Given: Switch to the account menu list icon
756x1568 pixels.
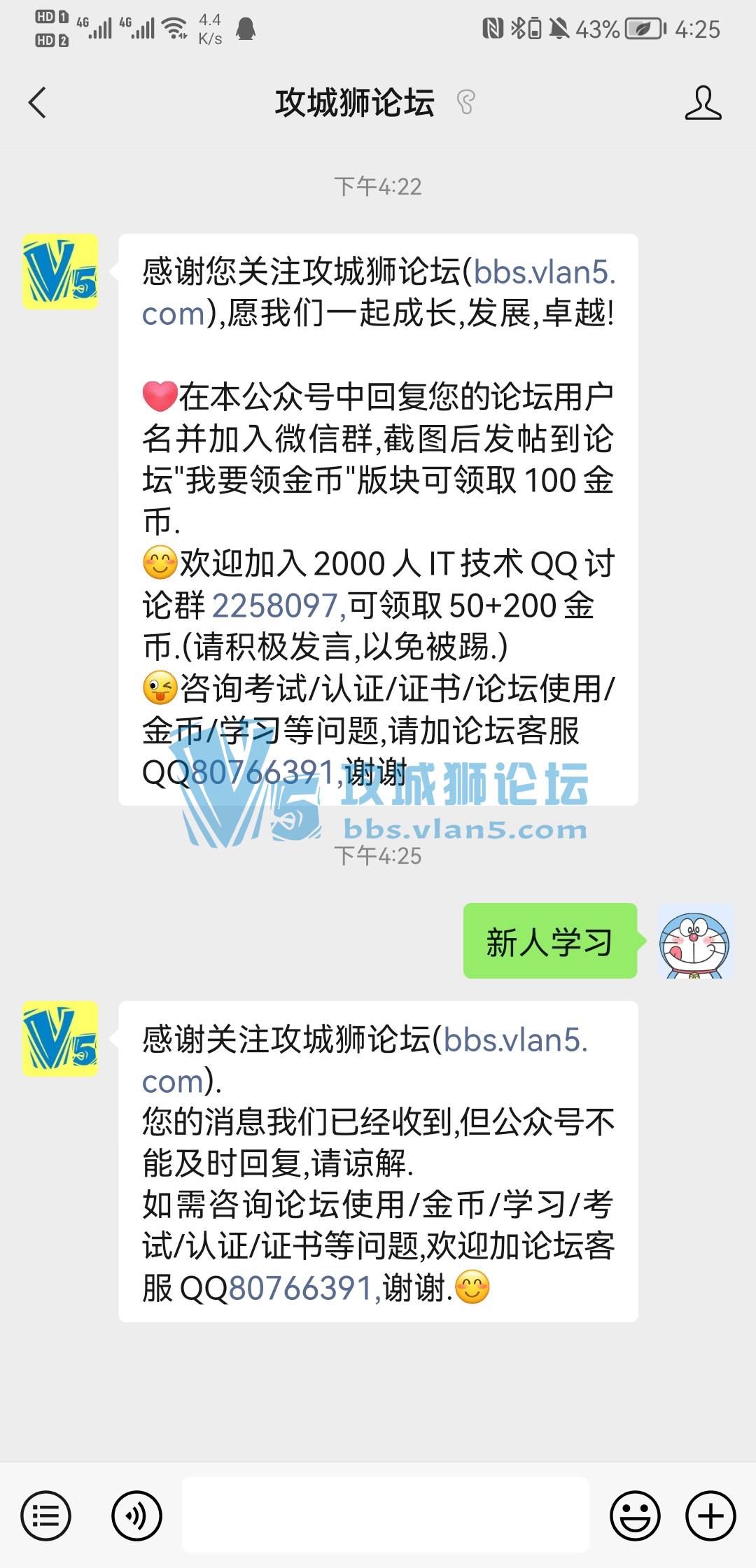Looking at the screenshot, I should pyautogui.click(x=46, y=1515).
